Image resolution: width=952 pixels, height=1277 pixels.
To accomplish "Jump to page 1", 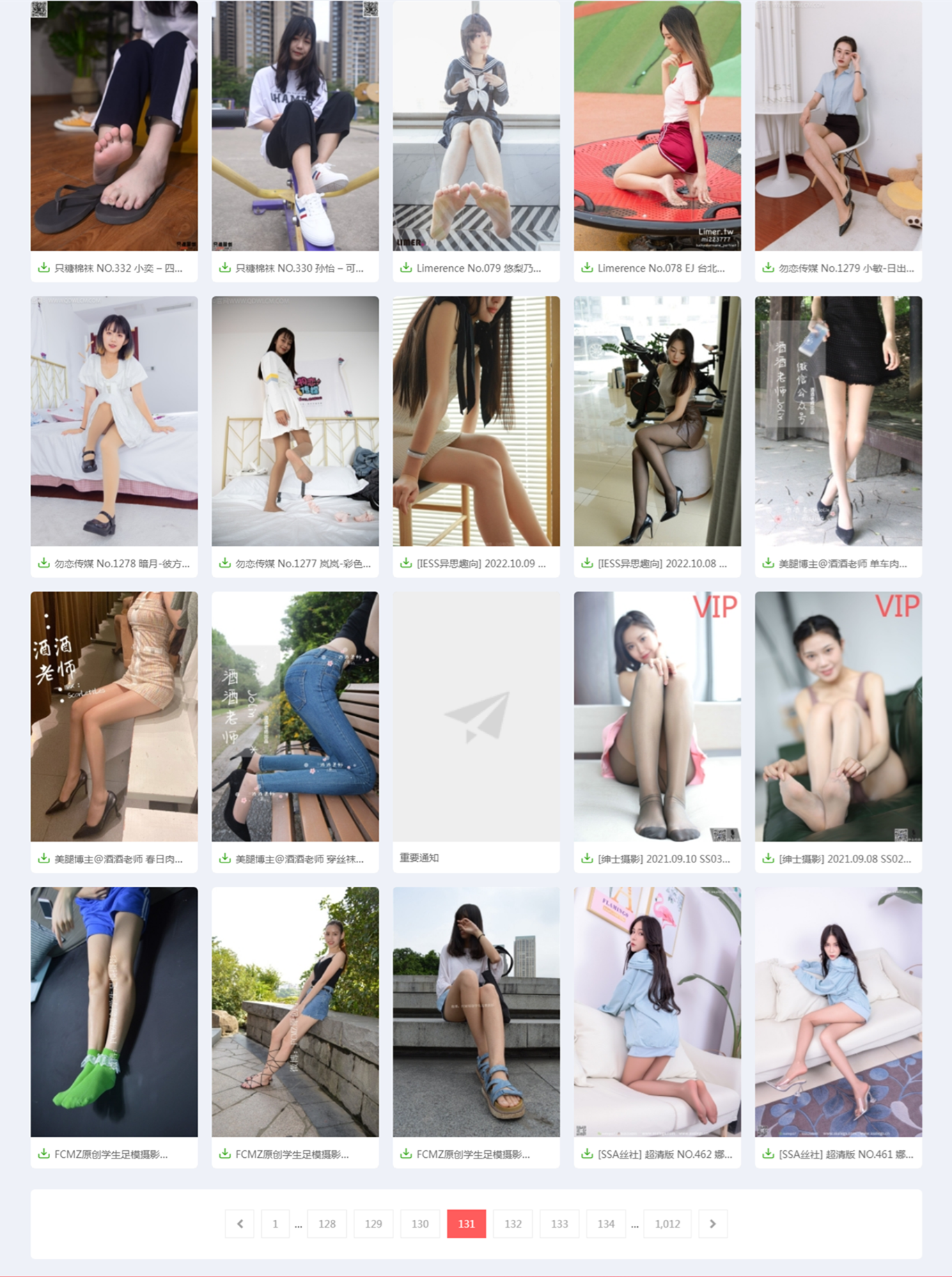I will click(x=275, y=1223).
